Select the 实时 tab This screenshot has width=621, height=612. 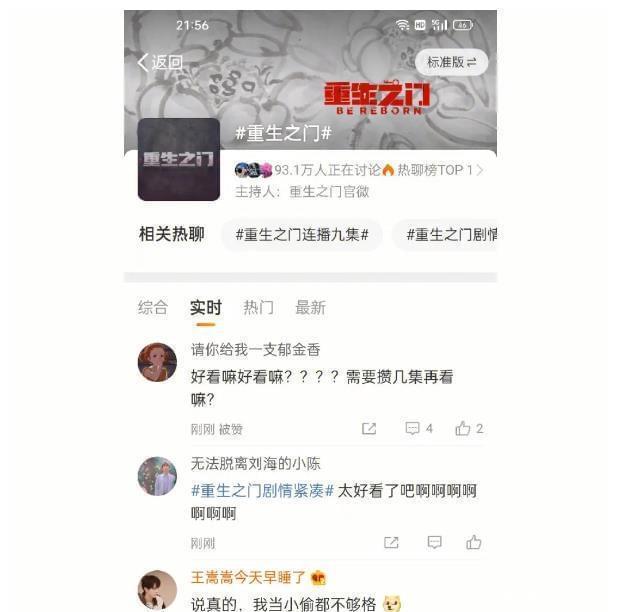(206, 308)
